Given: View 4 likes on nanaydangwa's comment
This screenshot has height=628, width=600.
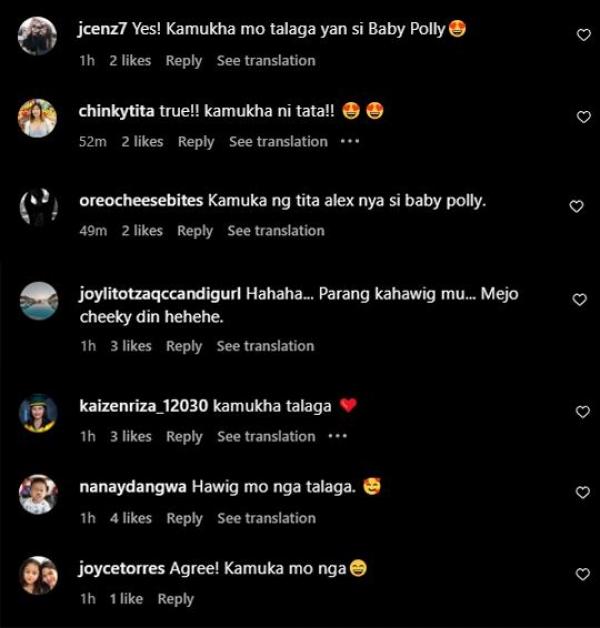Looking at the screenshot, I should pyautogui.click(x=131, y=518).
